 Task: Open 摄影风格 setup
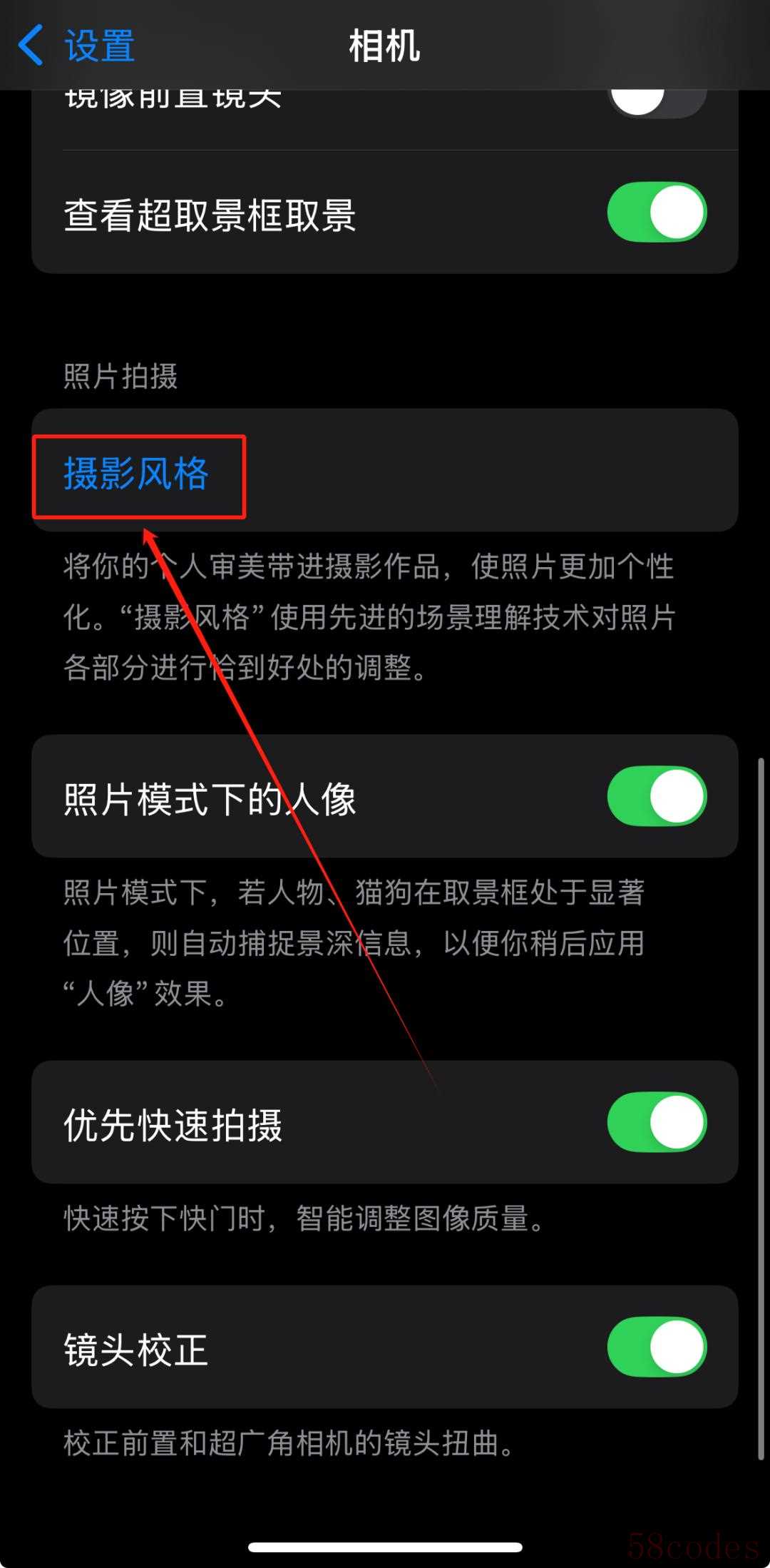click(x=137, y=474)
